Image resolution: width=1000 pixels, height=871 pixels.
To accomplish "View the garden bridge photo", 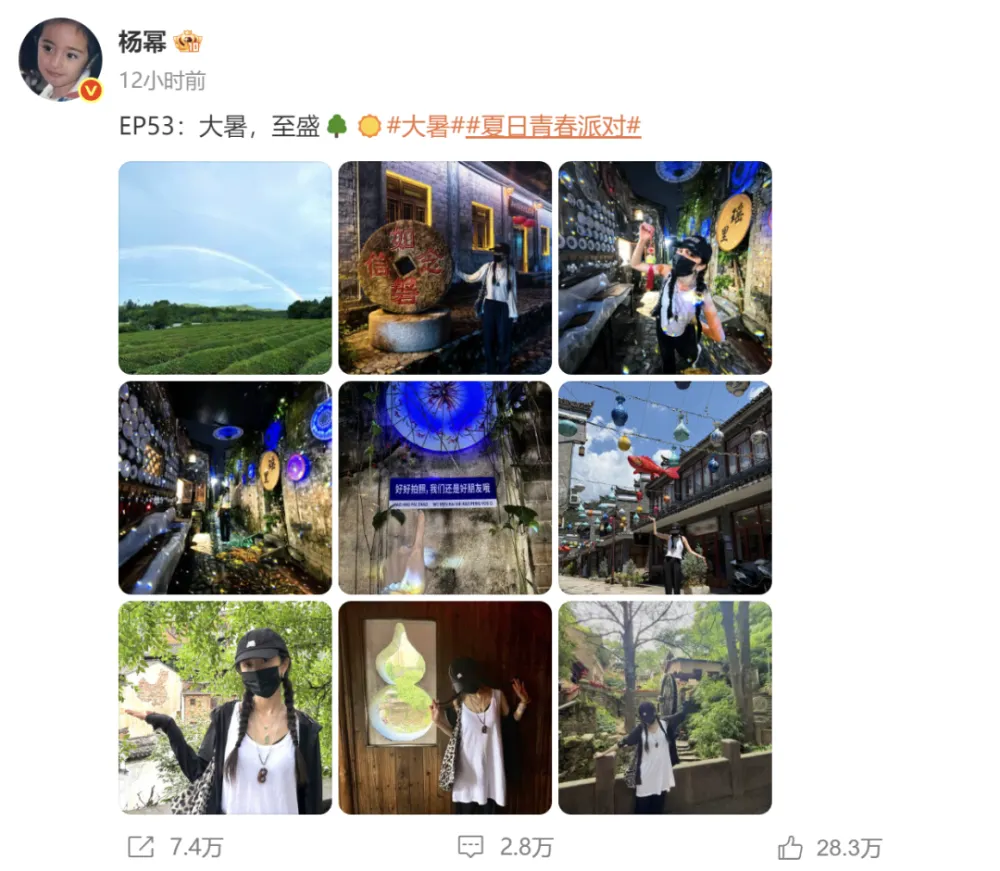I will [x=664, y=707].
